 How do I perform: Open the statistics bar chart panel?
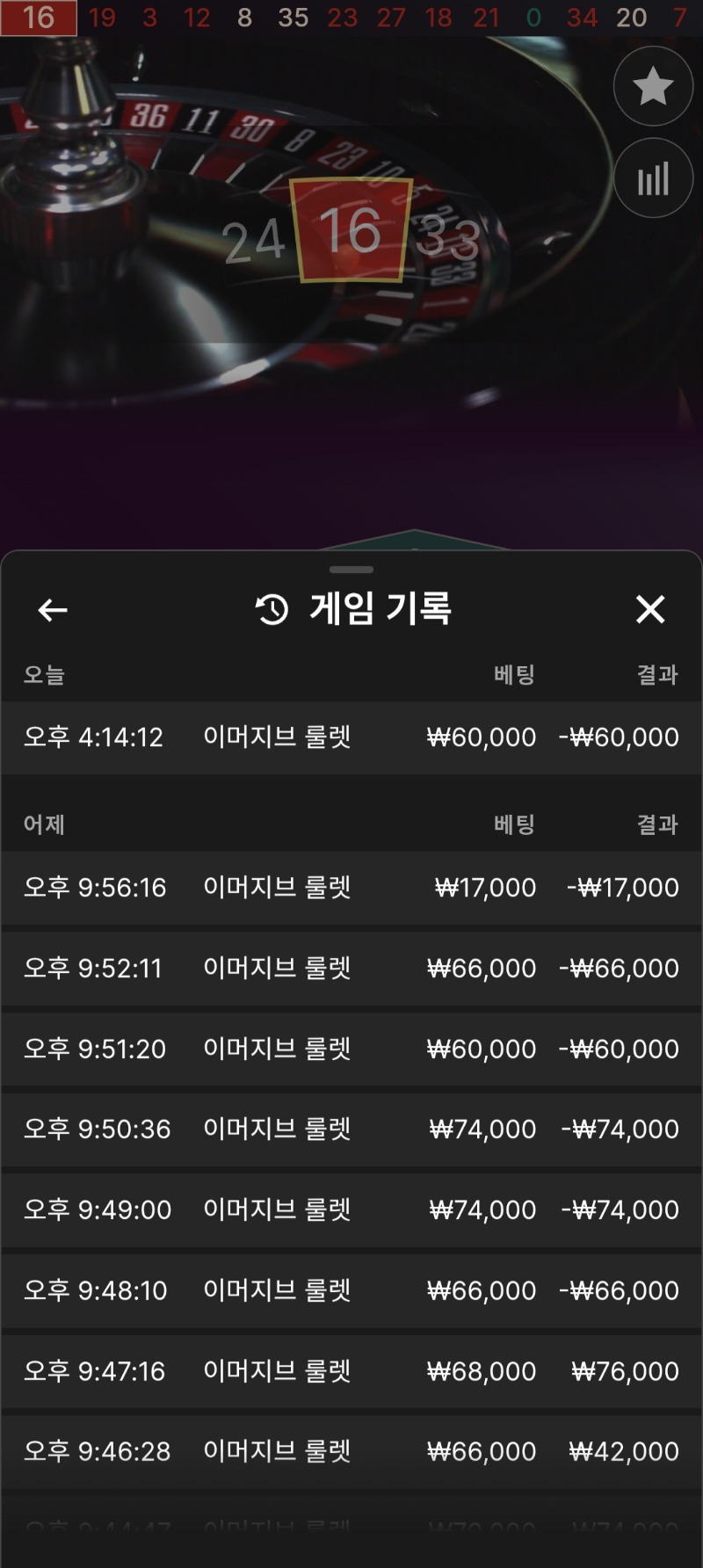point(653,178)
